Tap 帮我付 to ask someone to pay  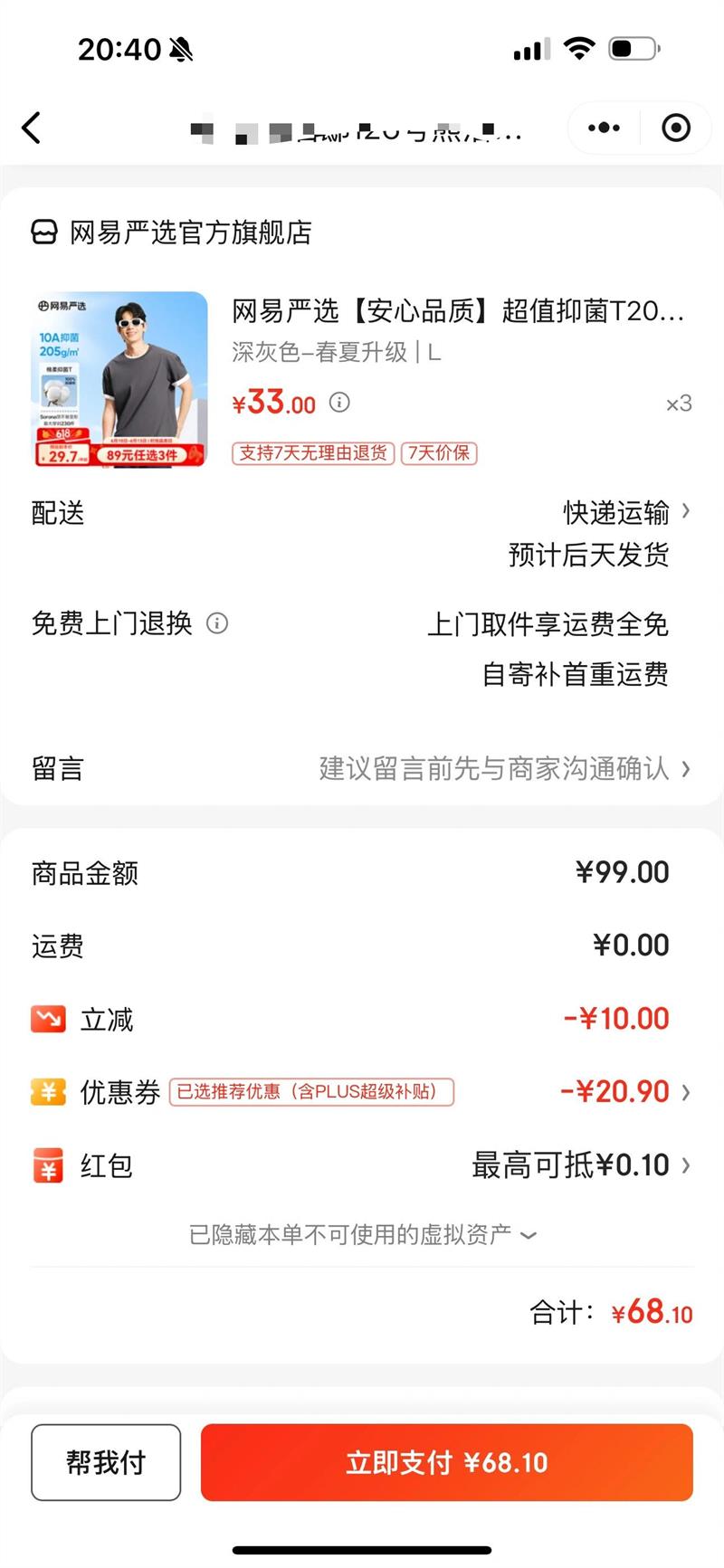point(106,1462)
